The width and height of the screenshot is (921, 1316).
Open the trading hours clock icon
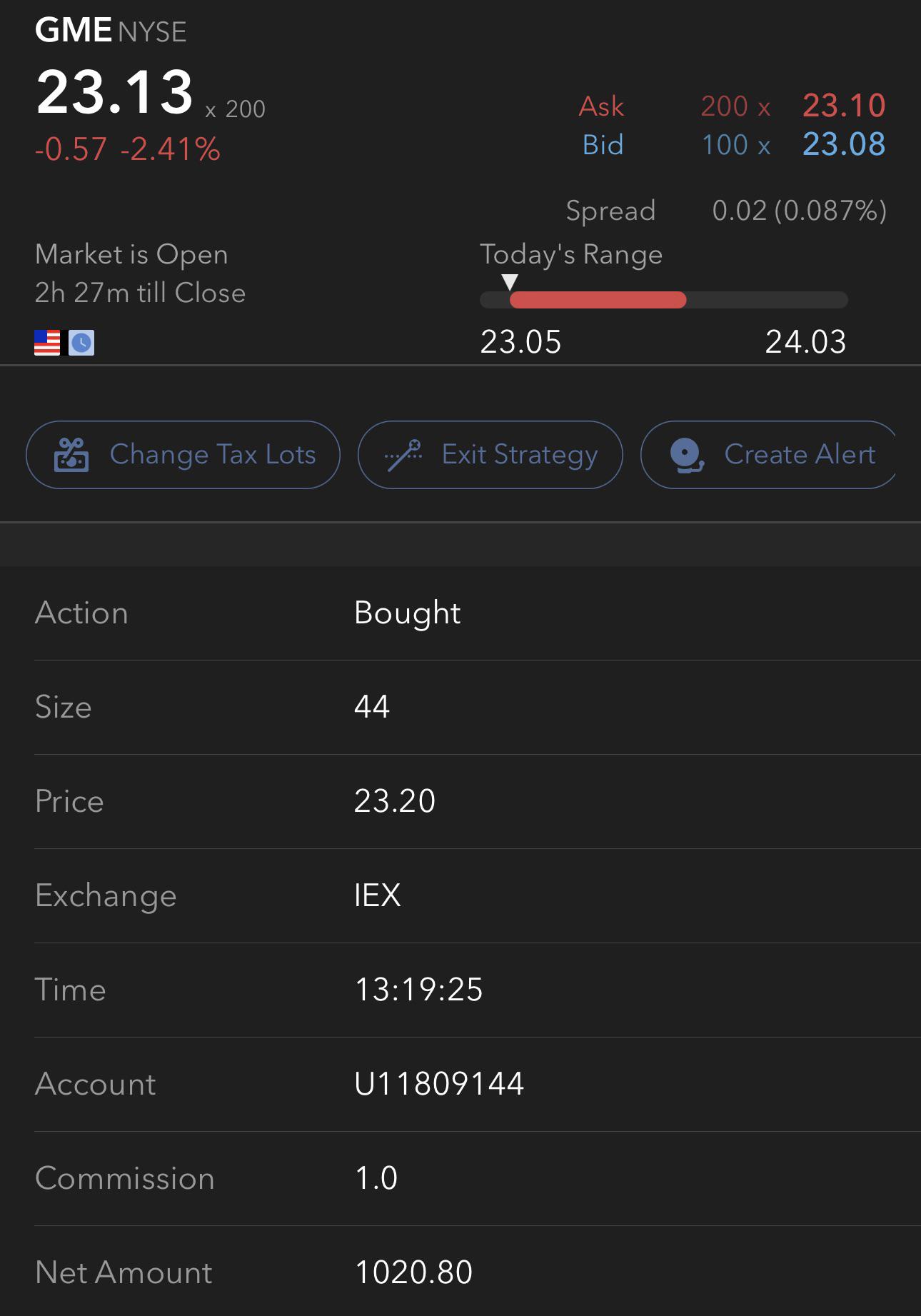coord(80,343)
